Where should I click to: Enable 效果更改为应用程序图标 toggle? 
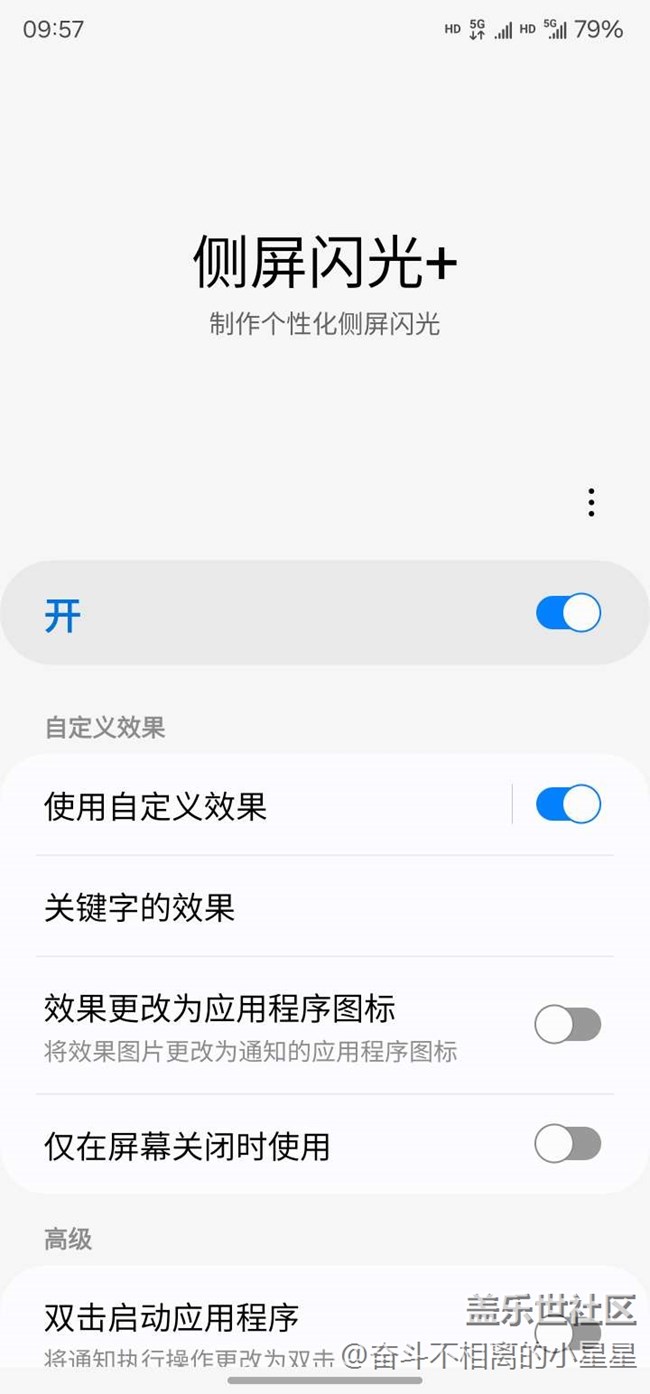(x=568, y=1024)
